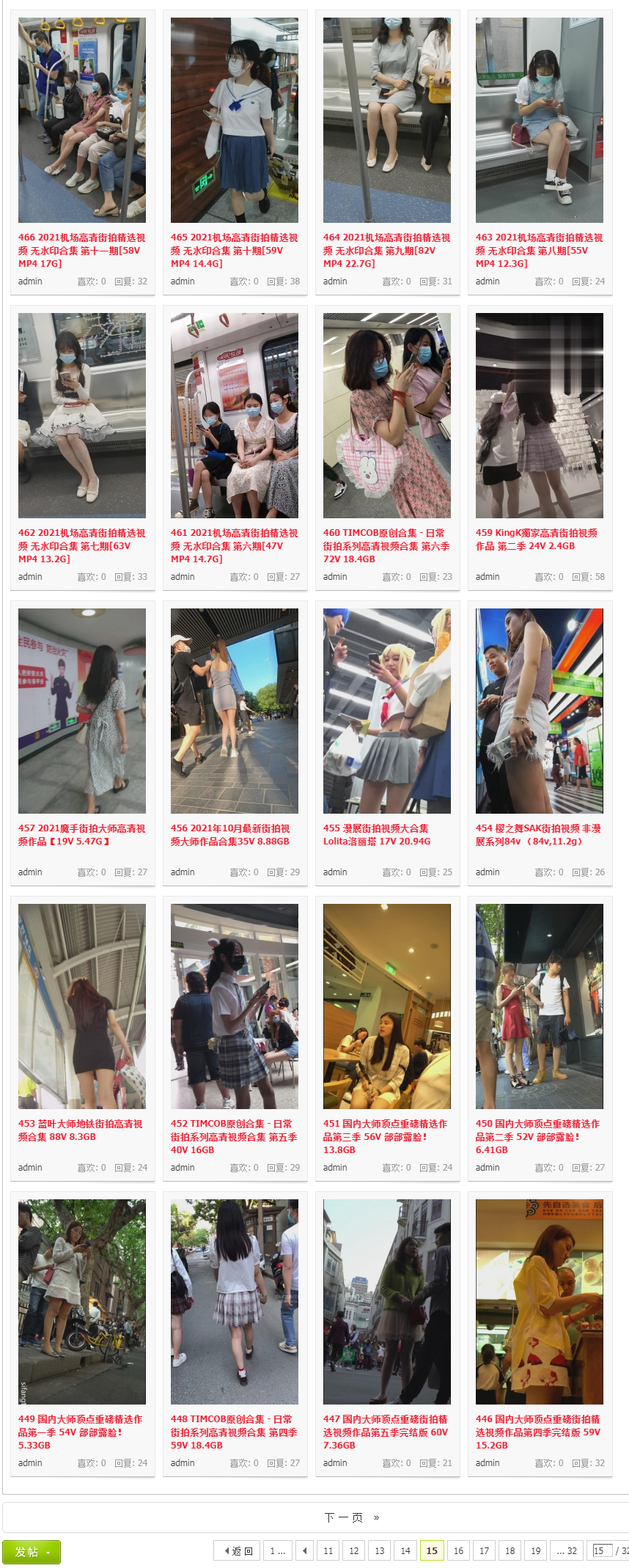Screen dimensions: 629x1568
Task: Go to page 16
Action: (x=458, y=1551)
